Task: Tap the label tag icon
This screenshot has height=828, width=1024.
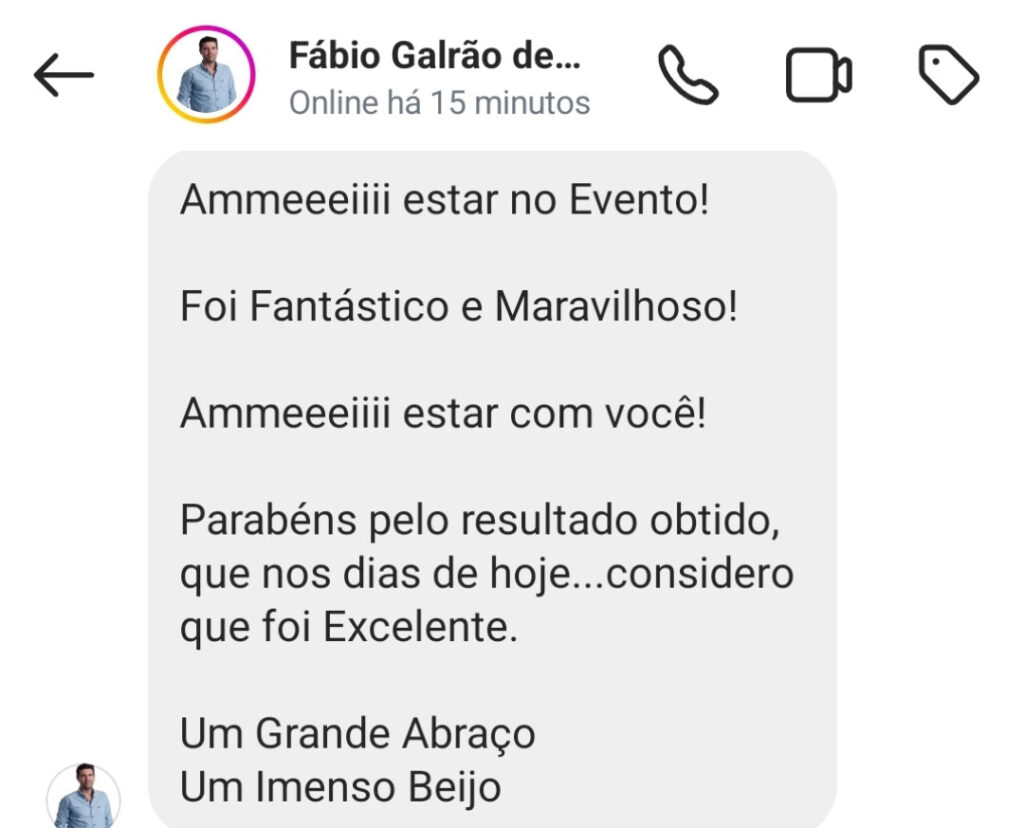Action: [x=948, y=75]
